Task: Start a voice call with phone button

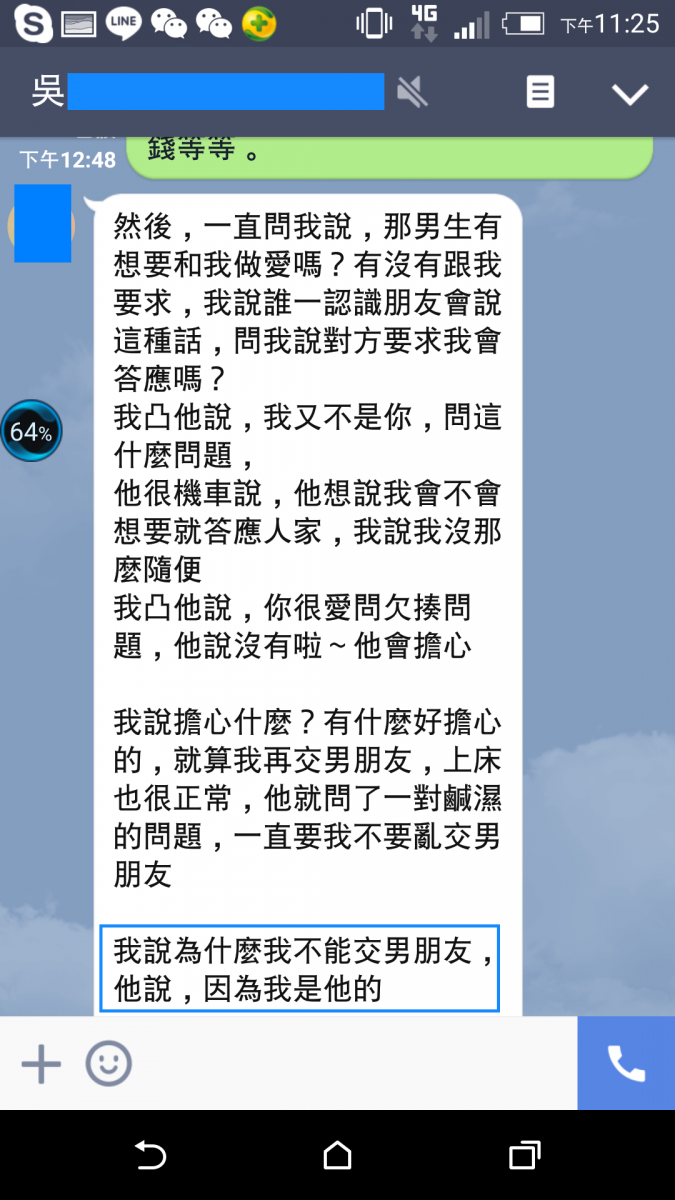Action: (626, 1063)
